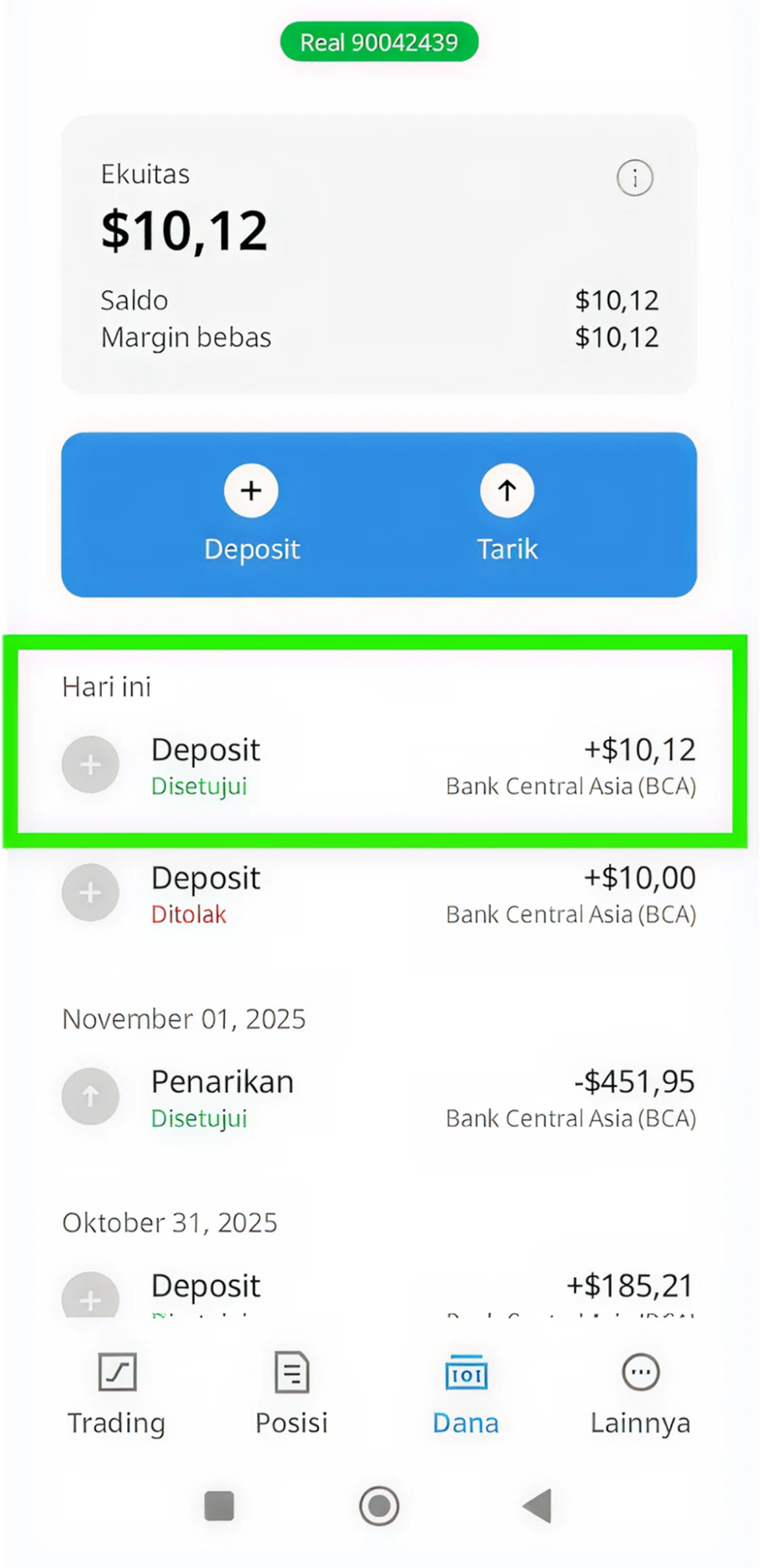
Task: Go to the Posisi tab
Action: (292, 1394)
